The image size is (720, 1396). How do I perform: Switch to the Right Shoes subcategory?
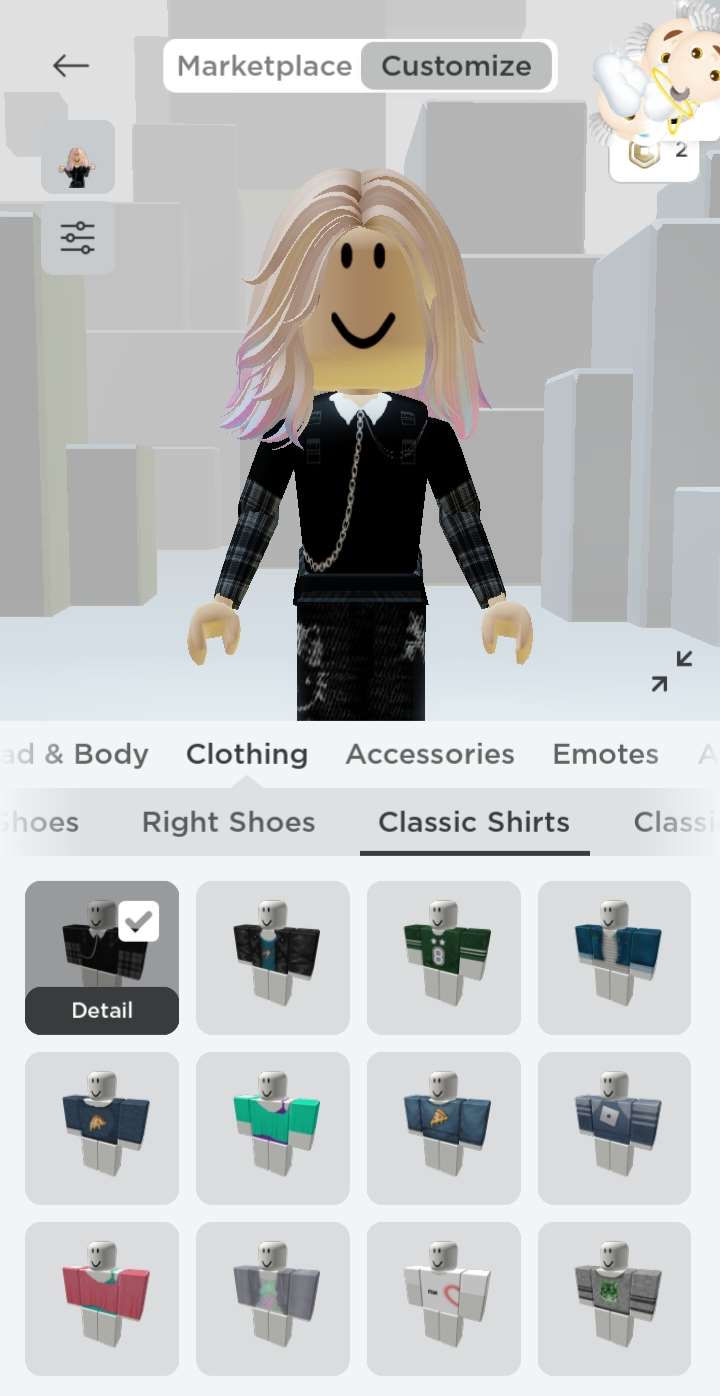[228, 822]
